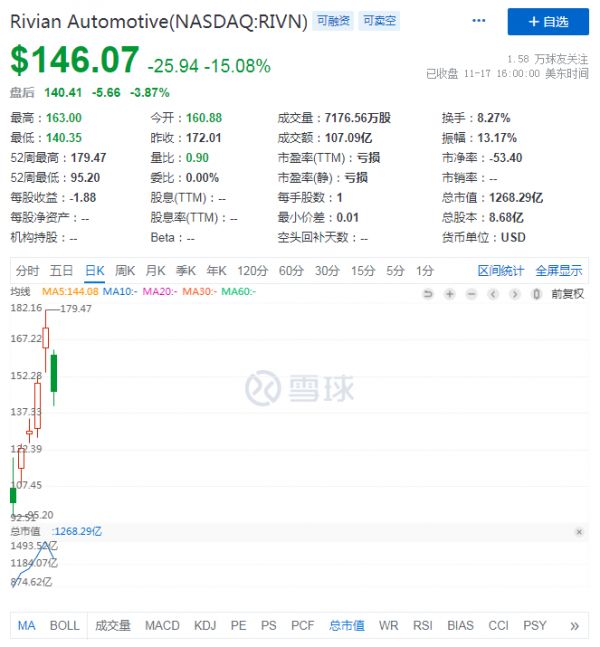
Task: Add RIVN to watchlist with 自选 button
Action: pos(547,21)
